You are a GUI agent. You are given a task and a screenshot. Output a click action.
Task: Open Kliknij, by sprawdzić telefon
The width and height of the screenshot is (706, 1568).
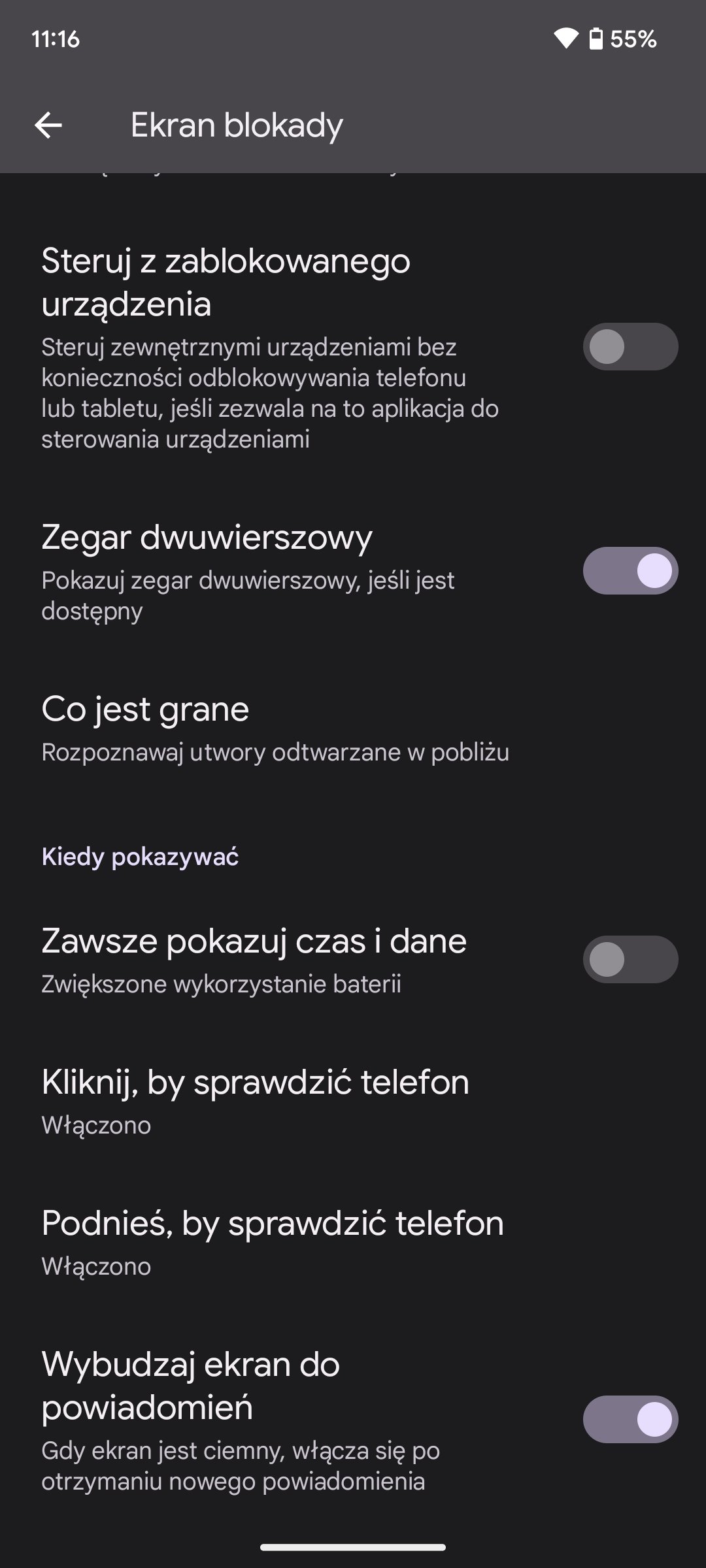[x=353, y=1102]
